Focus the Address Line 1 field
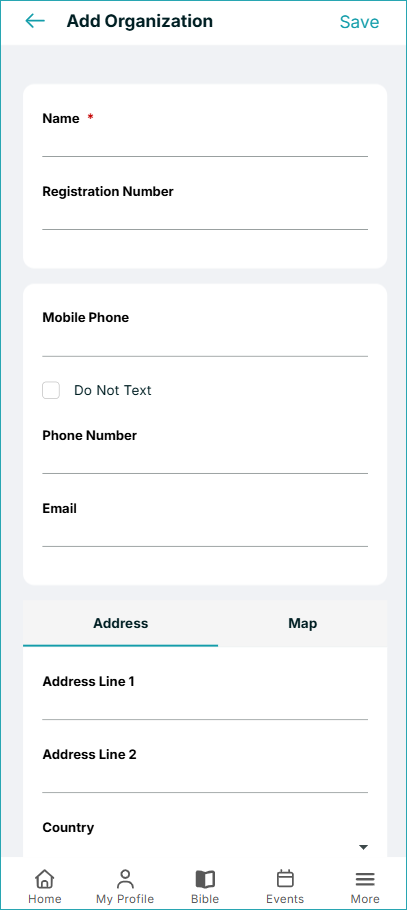 (205, 707)
